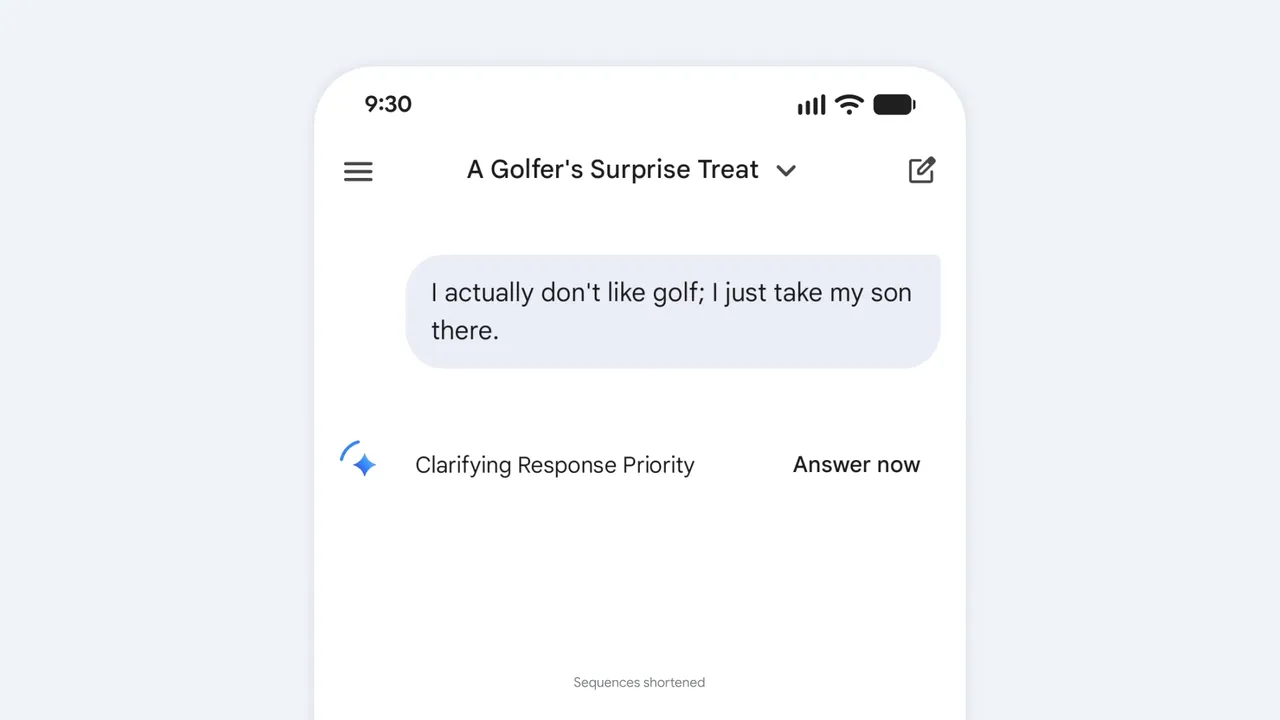Open the hamburger drawer menu
The height and width of the screenshot is (720, 1280).
click(x=358, y=171)
